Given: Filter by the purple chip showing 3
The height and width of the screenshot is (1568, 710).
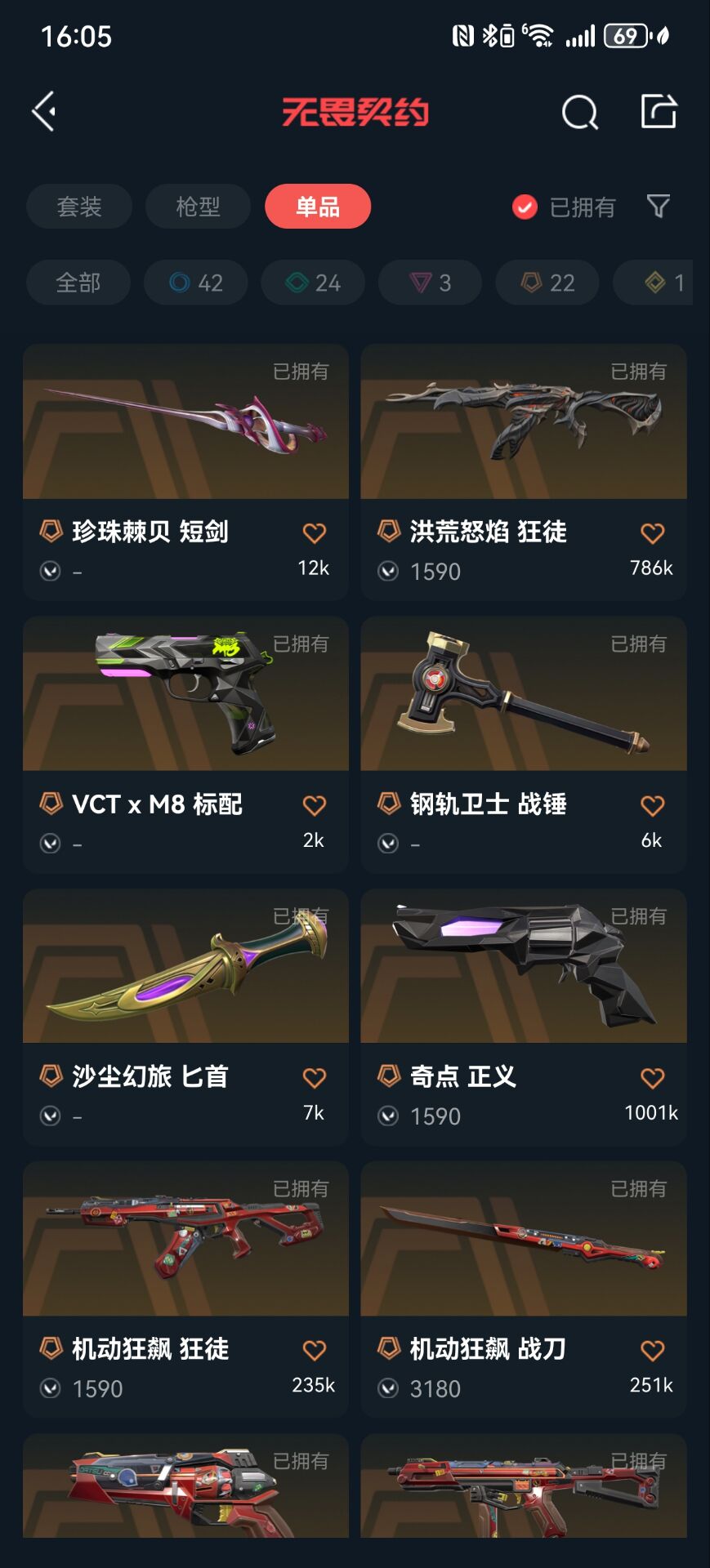Looking at the screenshot, I should tap(430, 283).
